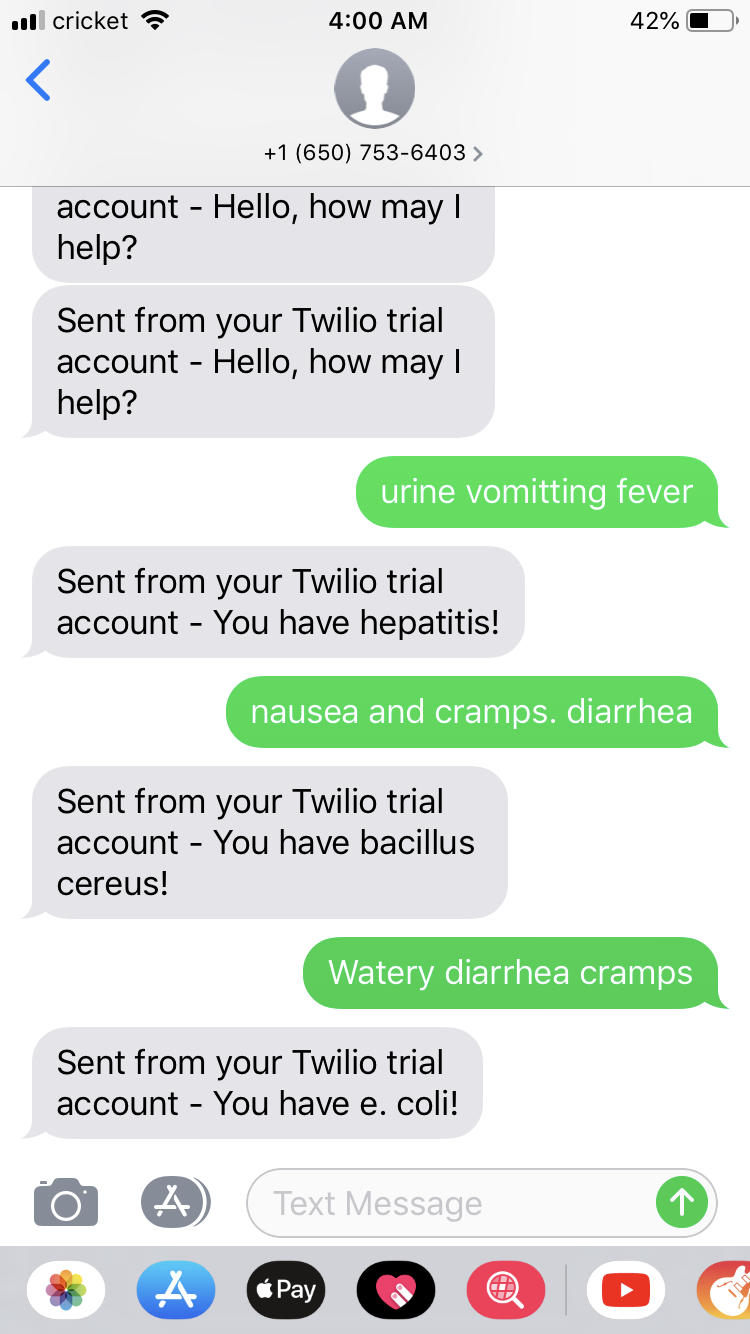750x1334 pixels.
Task: Open the red globe search app
Action: coord(505,1289)
